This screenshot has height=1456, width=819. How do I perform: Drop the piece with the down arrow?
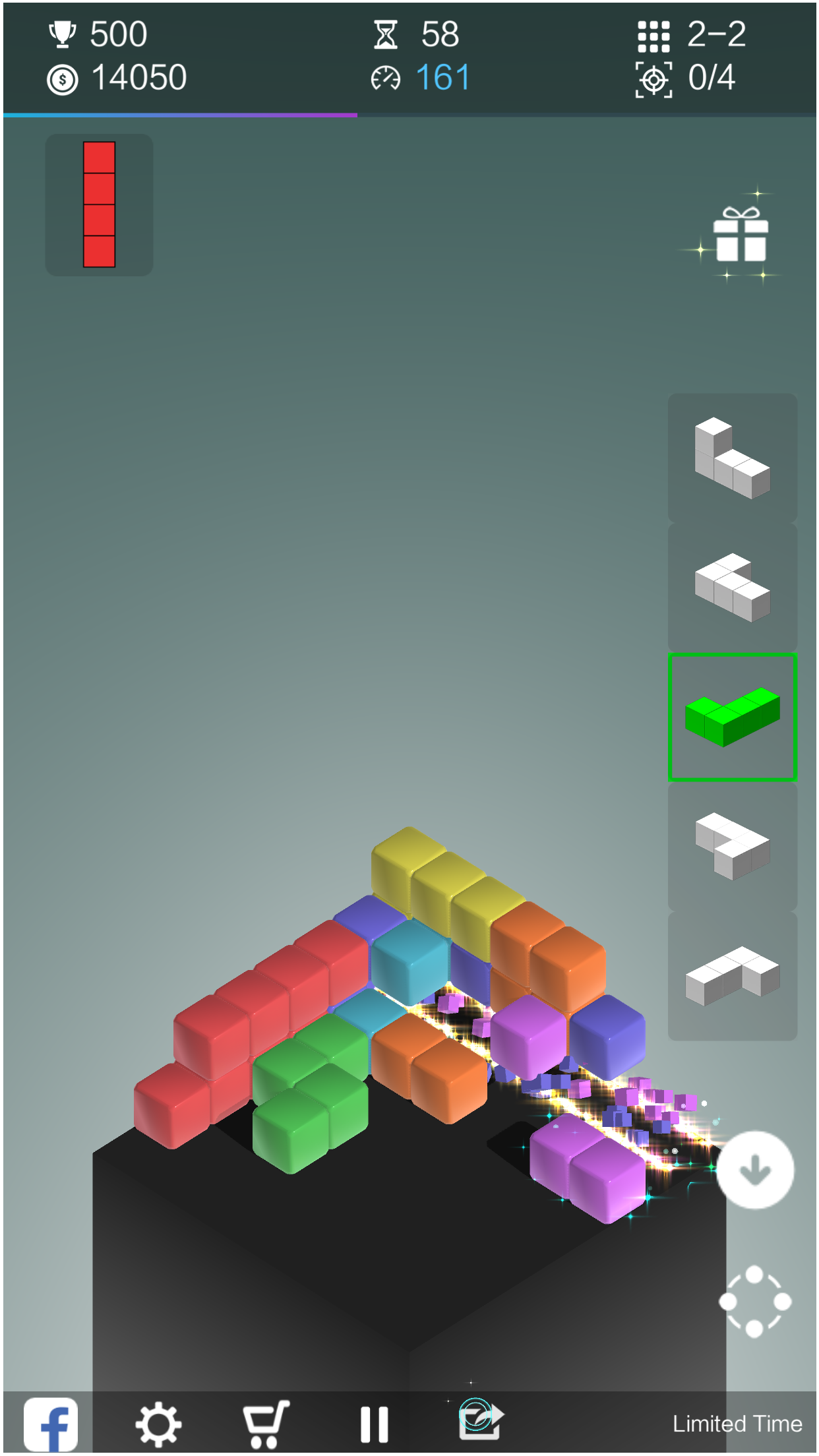755,1170
